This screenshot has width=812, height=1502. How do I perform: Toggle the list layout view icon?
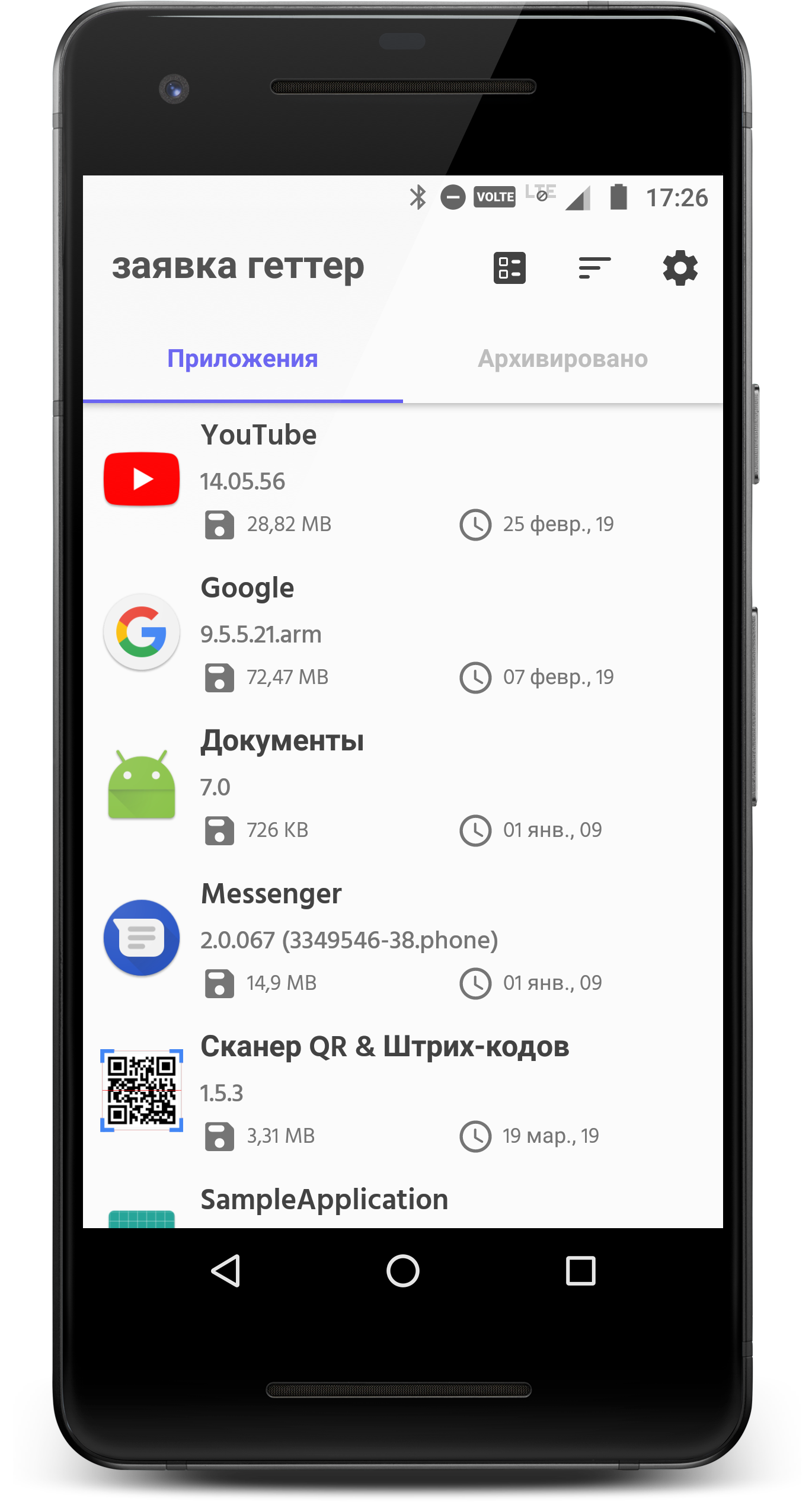(509, 268)
